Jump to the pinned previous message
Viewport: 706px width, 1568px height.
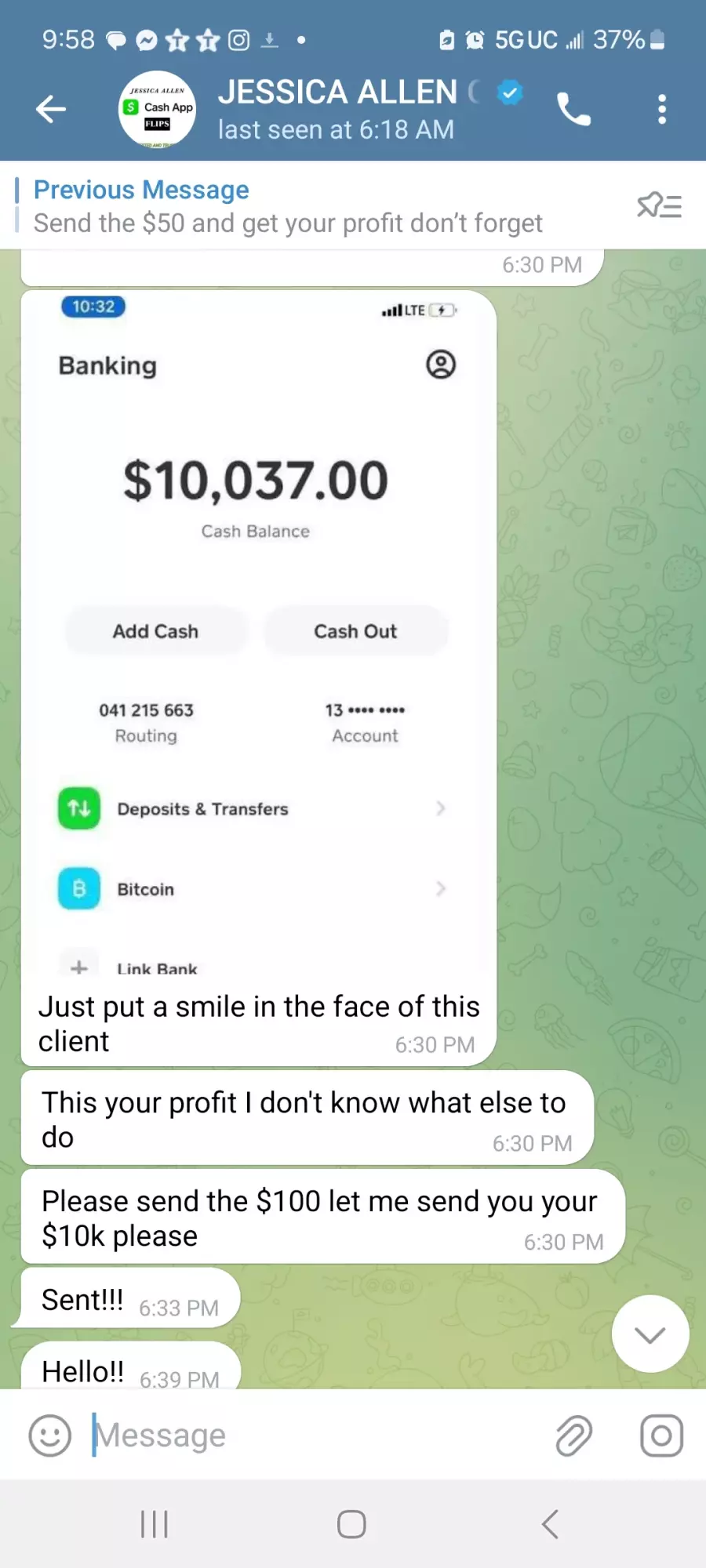coord(288,206)
